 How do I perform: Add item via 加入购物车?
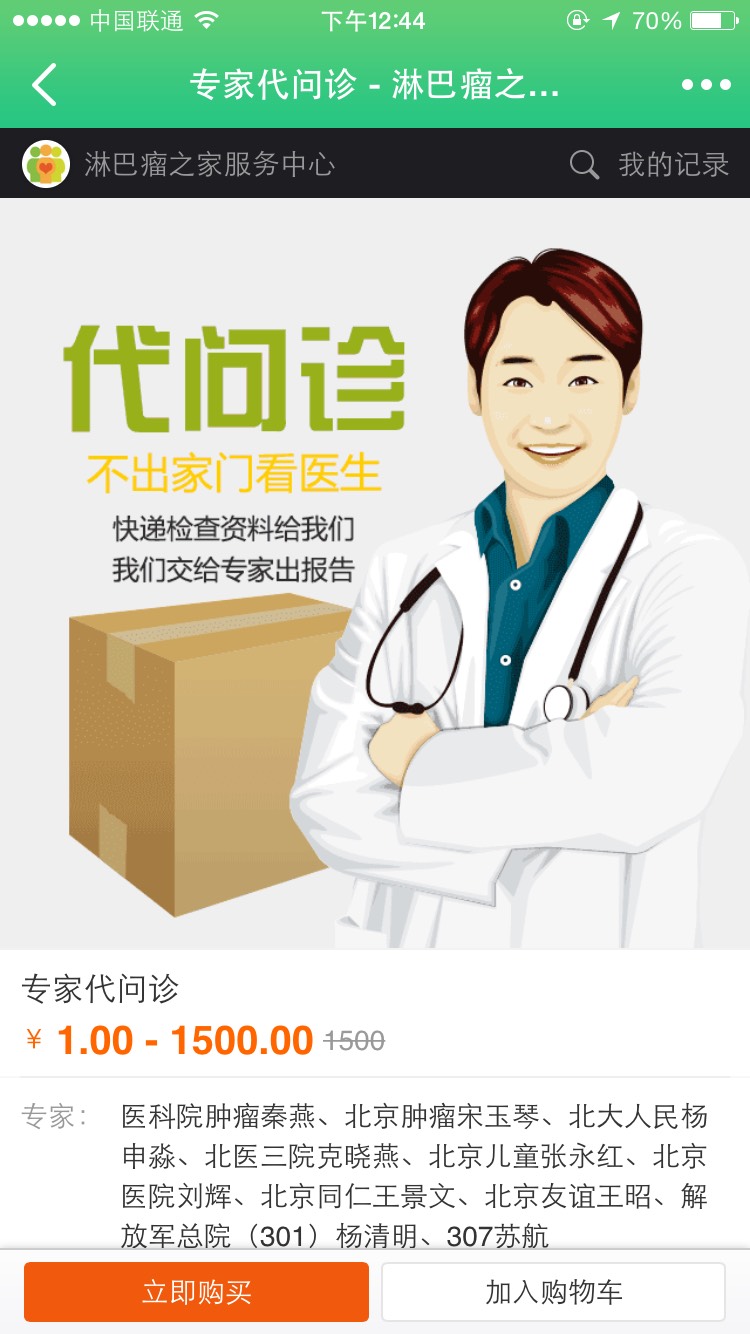click(553, 1292)
